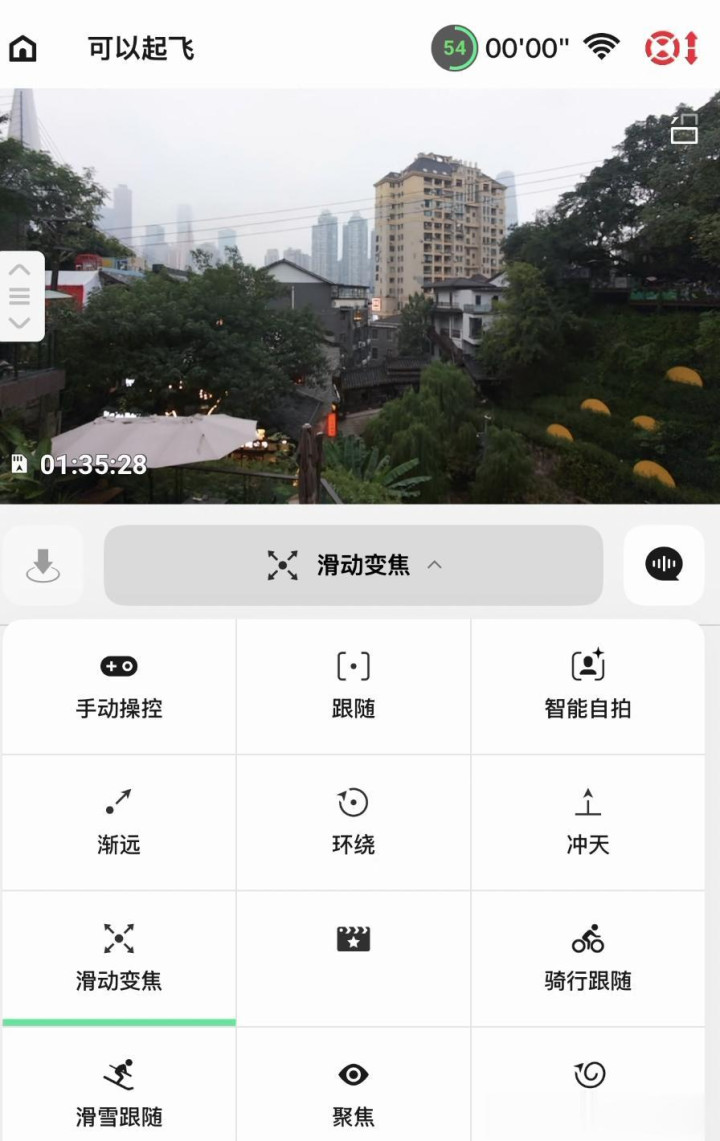Open the voice control button
This screenshot has height=1141, width=720.
tap(664, 565)
